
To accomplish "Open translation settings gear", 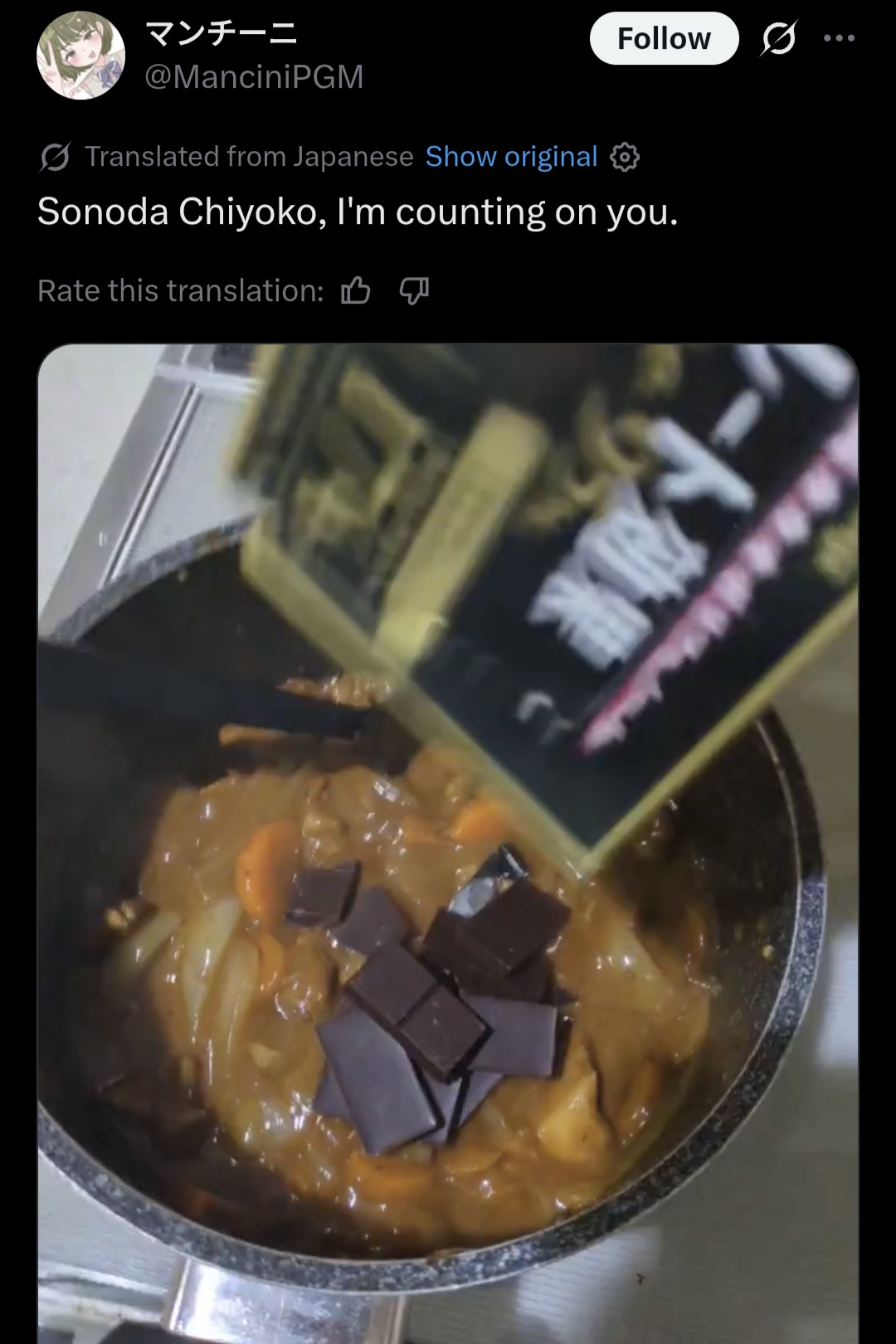I will pos(625,157).
